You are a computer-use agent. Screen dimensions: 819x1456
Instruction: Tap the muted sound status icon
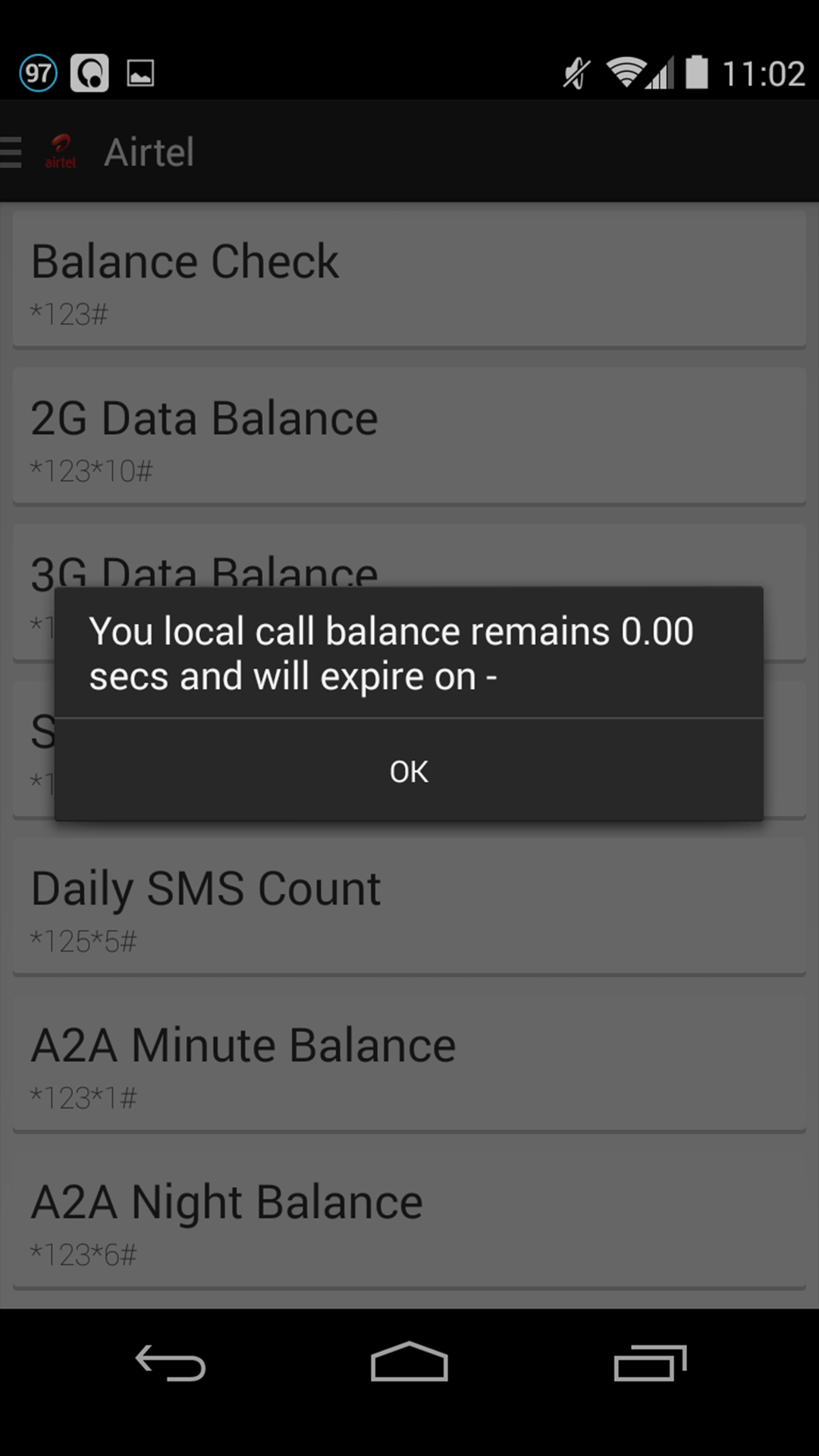click(x=574, y=72)
